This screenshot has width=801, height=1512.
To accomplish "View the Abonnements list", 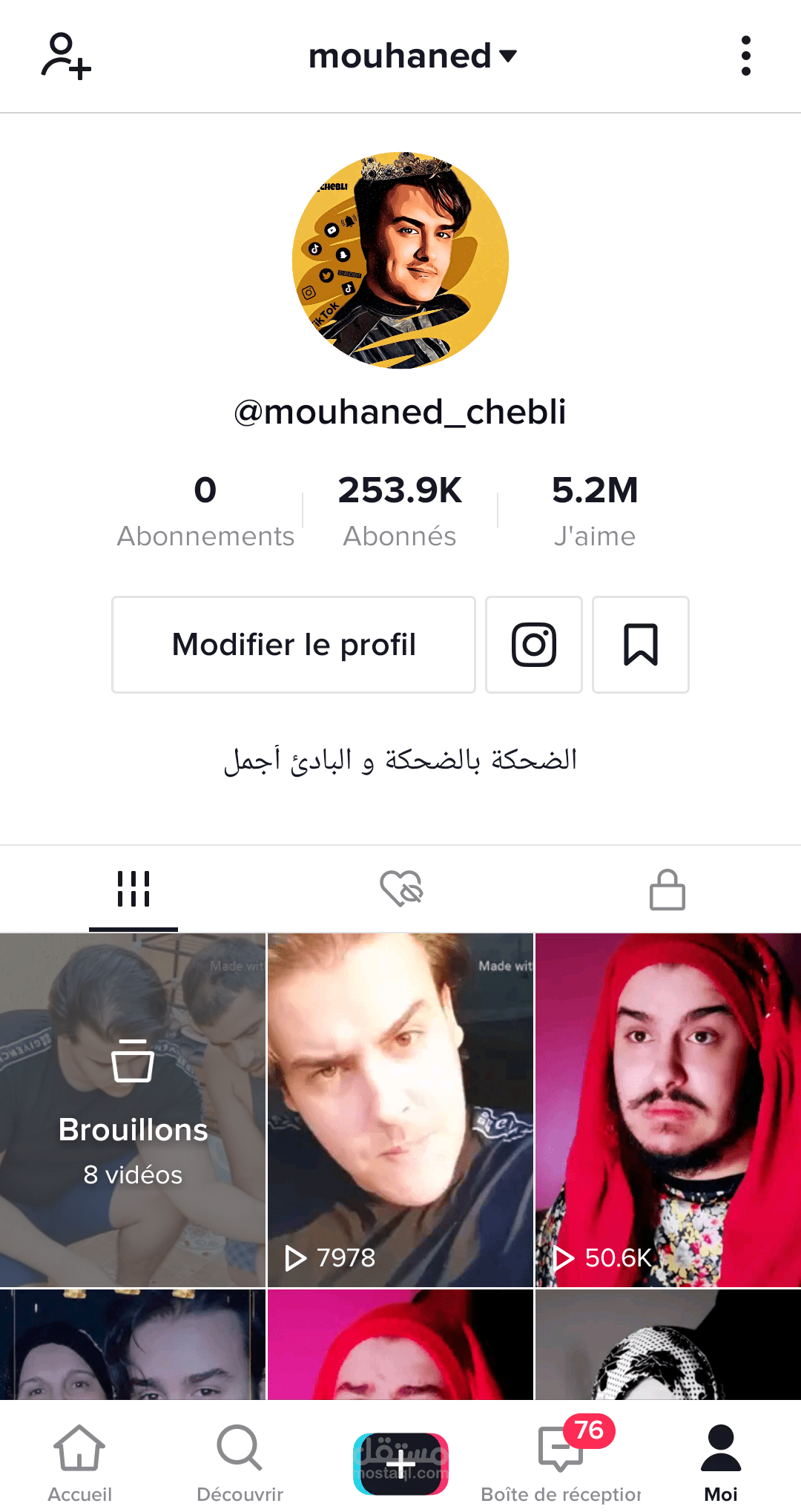I will 205,511.
